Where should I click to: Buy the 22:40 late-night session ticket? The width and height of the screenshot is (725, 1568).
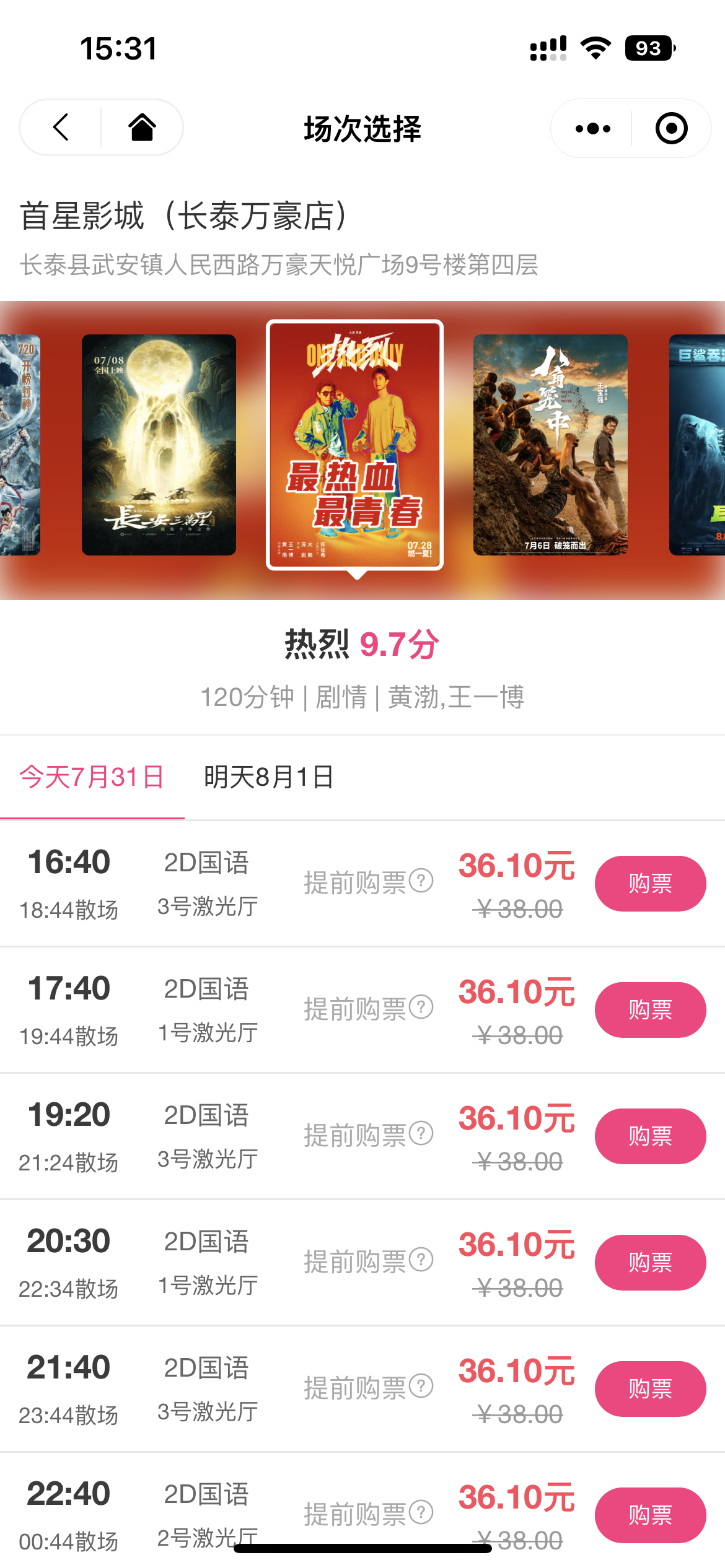click(650, 1515)
